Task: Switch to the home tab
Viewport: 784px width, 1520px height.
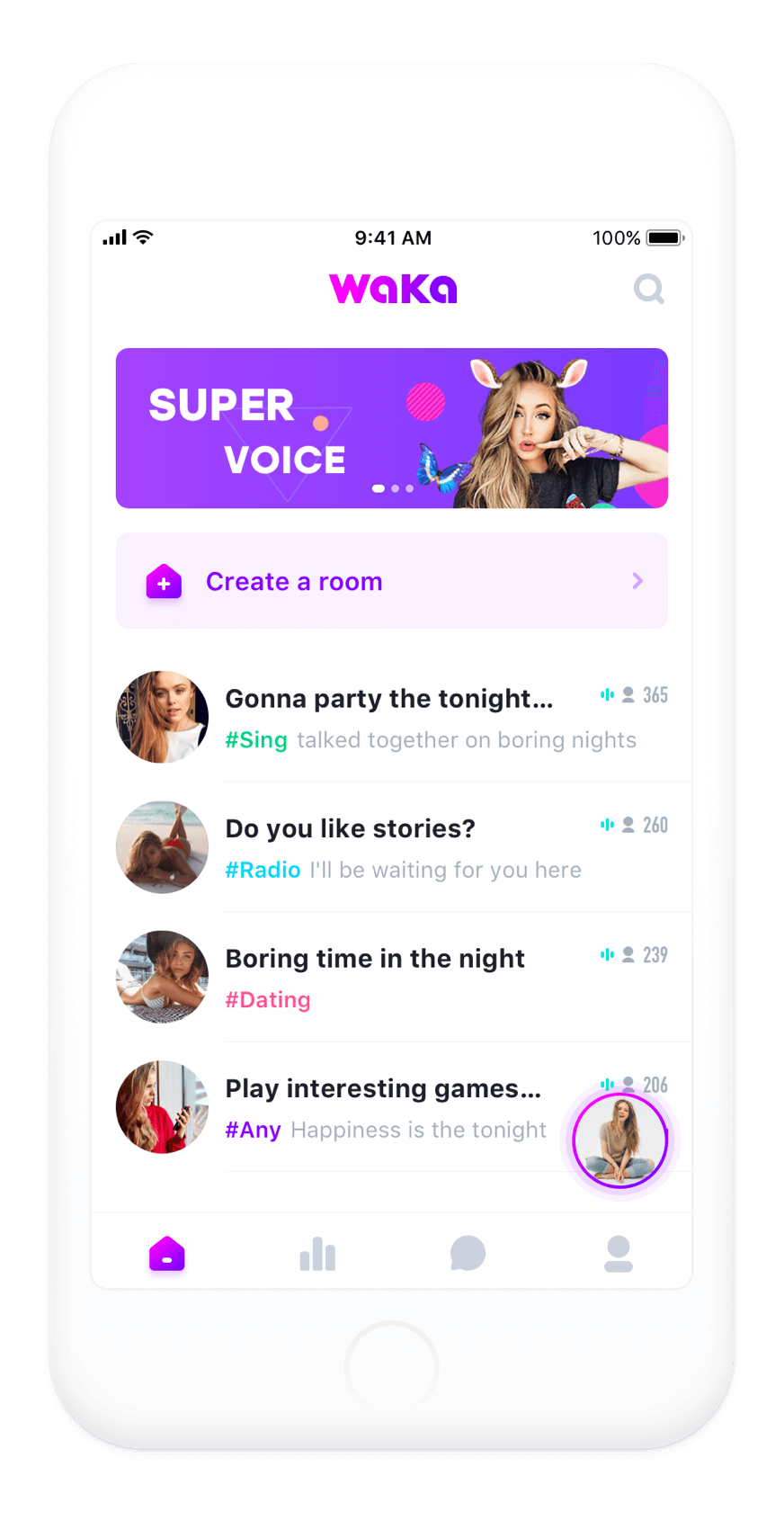Action: 167,1254
